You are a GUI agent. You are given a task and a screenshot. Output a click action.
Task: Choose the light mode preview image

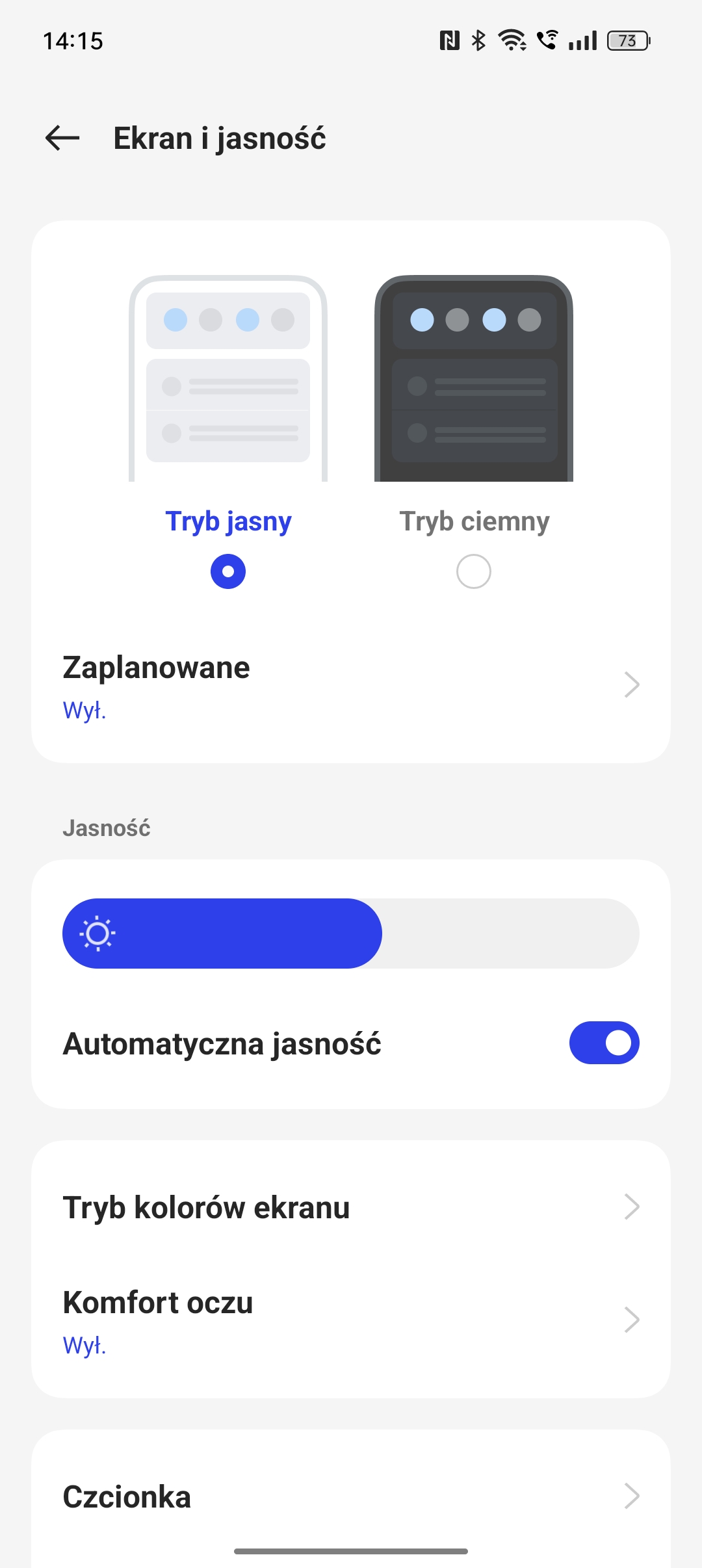(x=228, y=379)
